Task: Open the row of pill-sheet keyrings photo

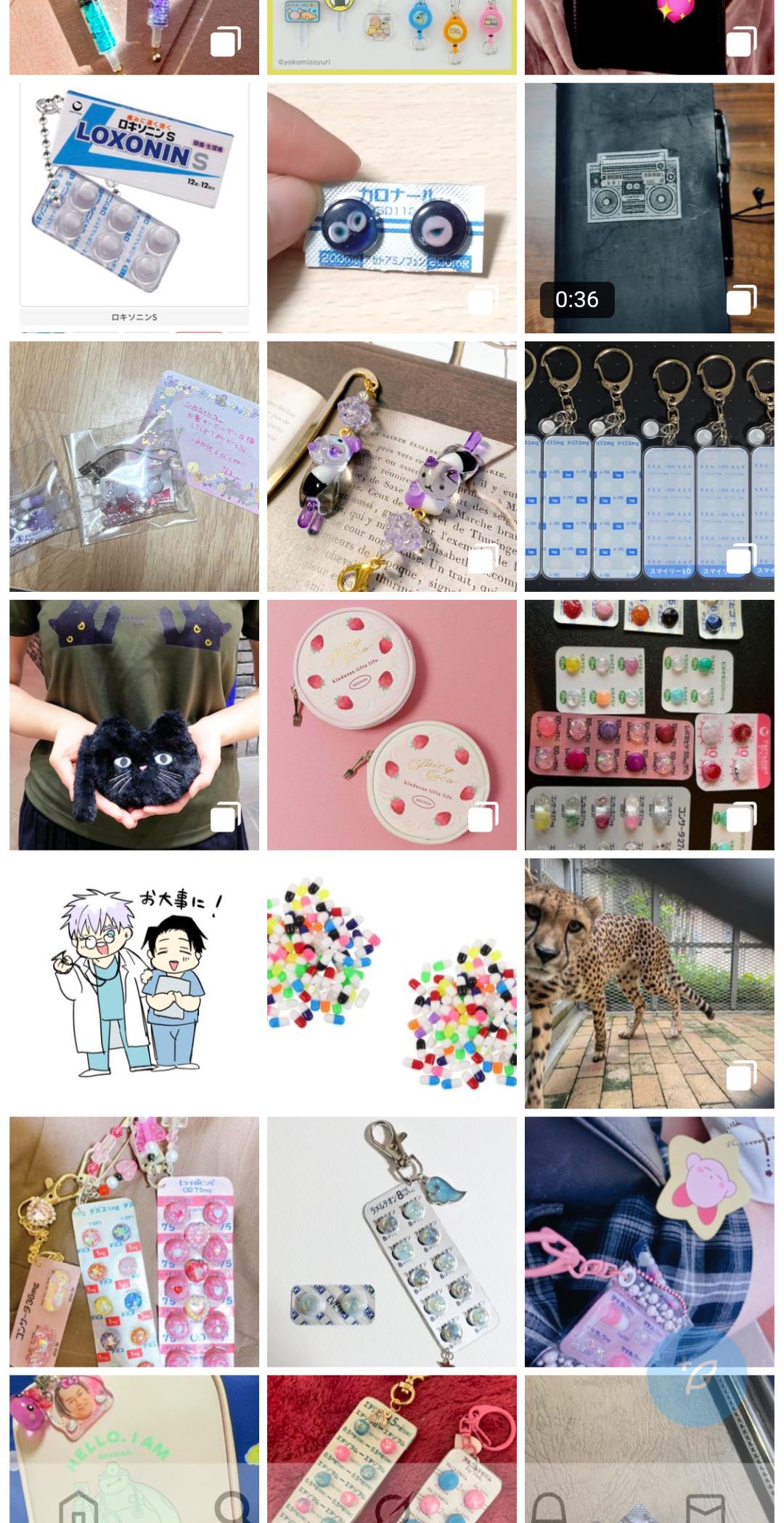Action: tap(649, 466)
